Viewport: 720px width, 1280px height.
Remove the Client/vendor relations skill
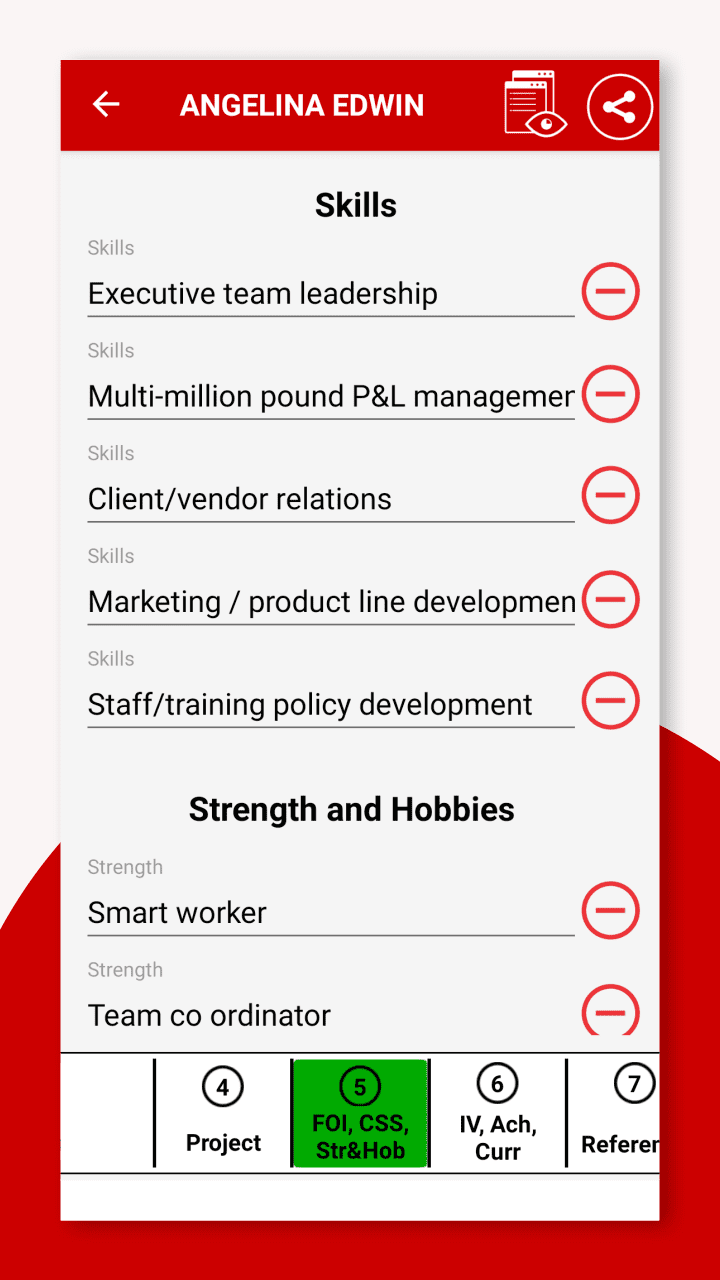tap(610, 496)
